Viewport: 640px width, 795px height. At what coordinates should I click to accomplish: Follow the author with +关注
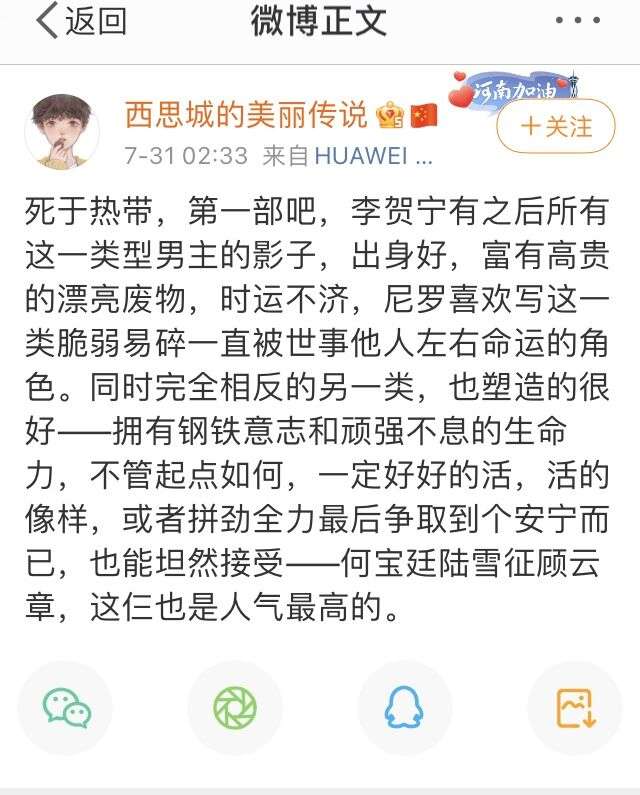click(557, 126)
